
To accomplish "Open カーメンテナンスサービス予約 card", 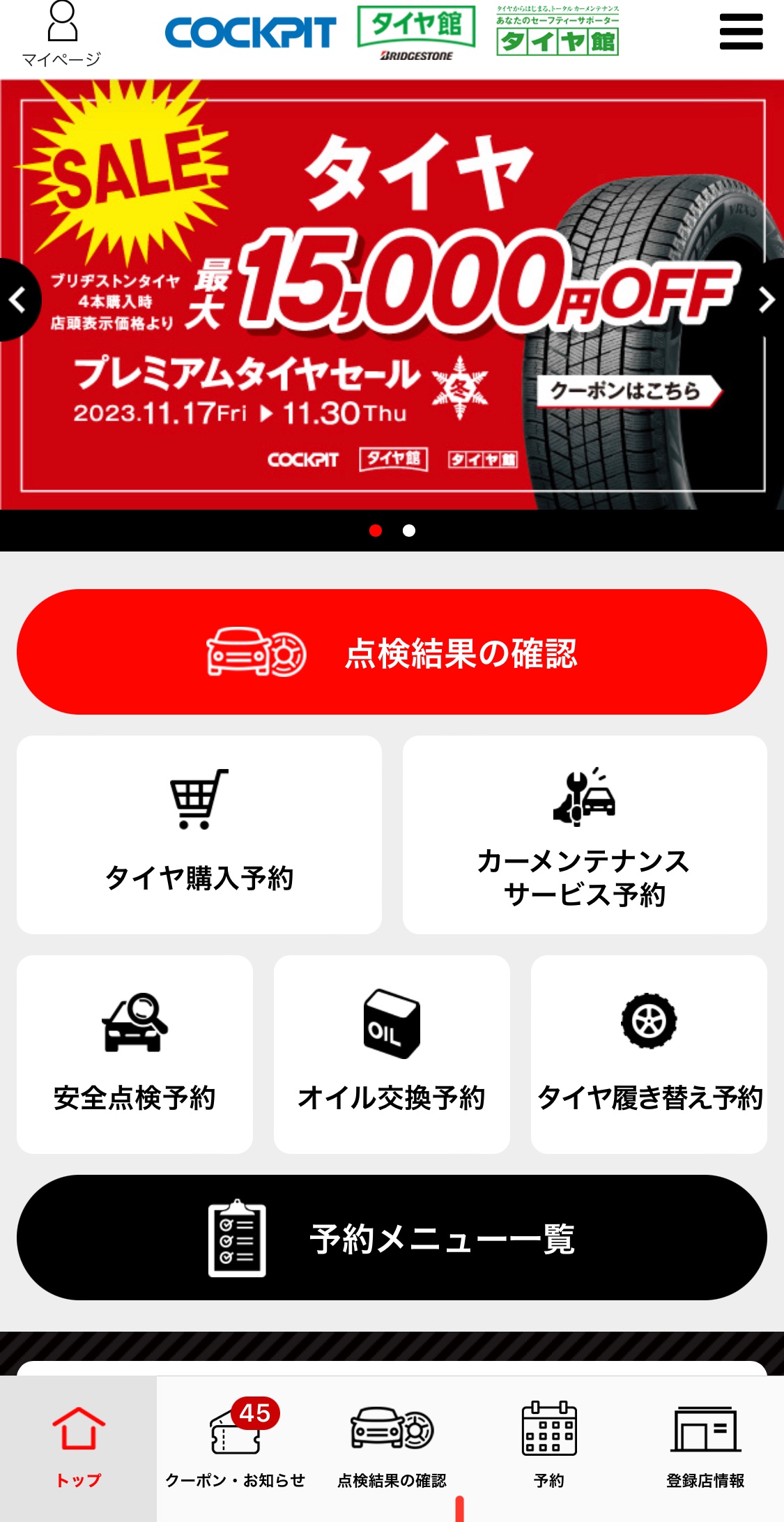I will (x=585, y=835).
